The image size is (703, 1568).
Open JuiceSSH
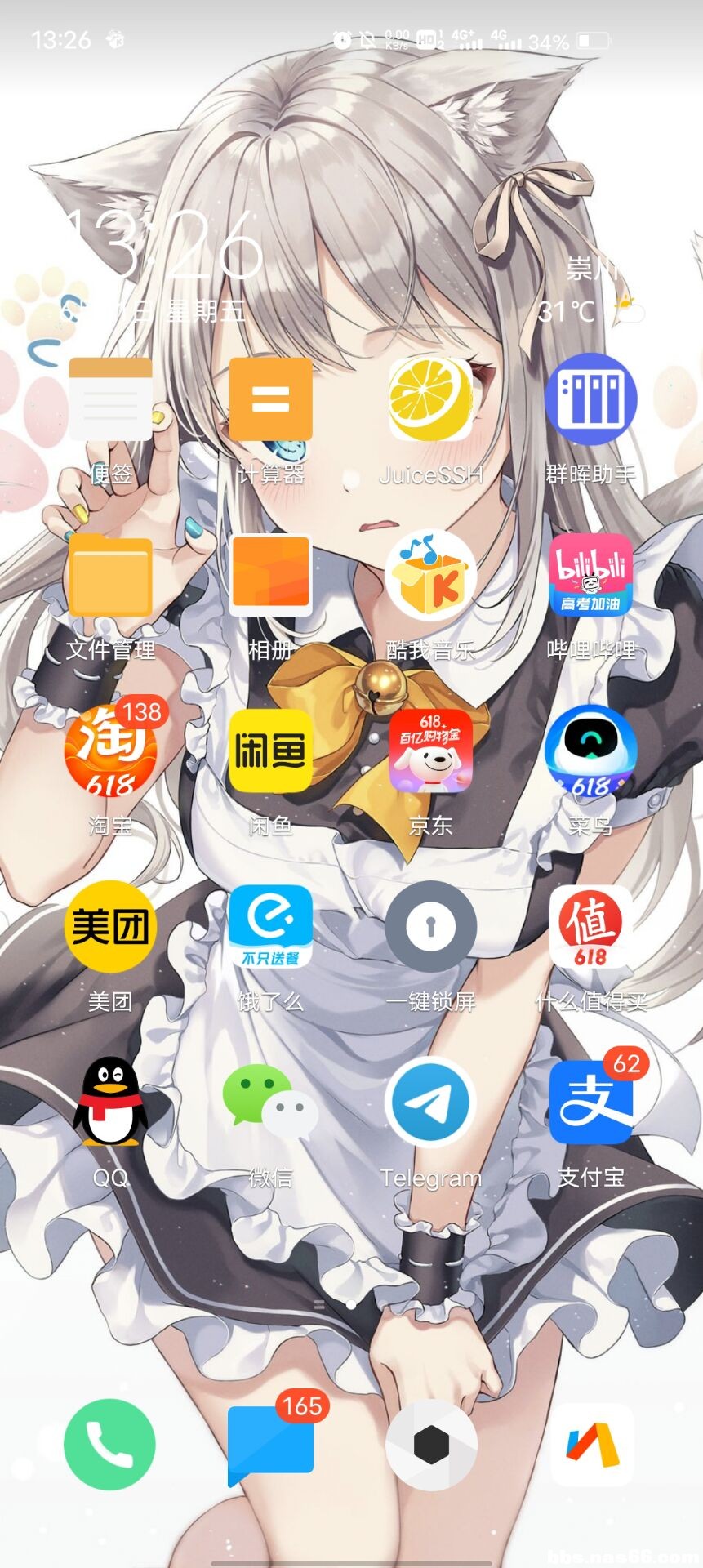pos(430,399)
